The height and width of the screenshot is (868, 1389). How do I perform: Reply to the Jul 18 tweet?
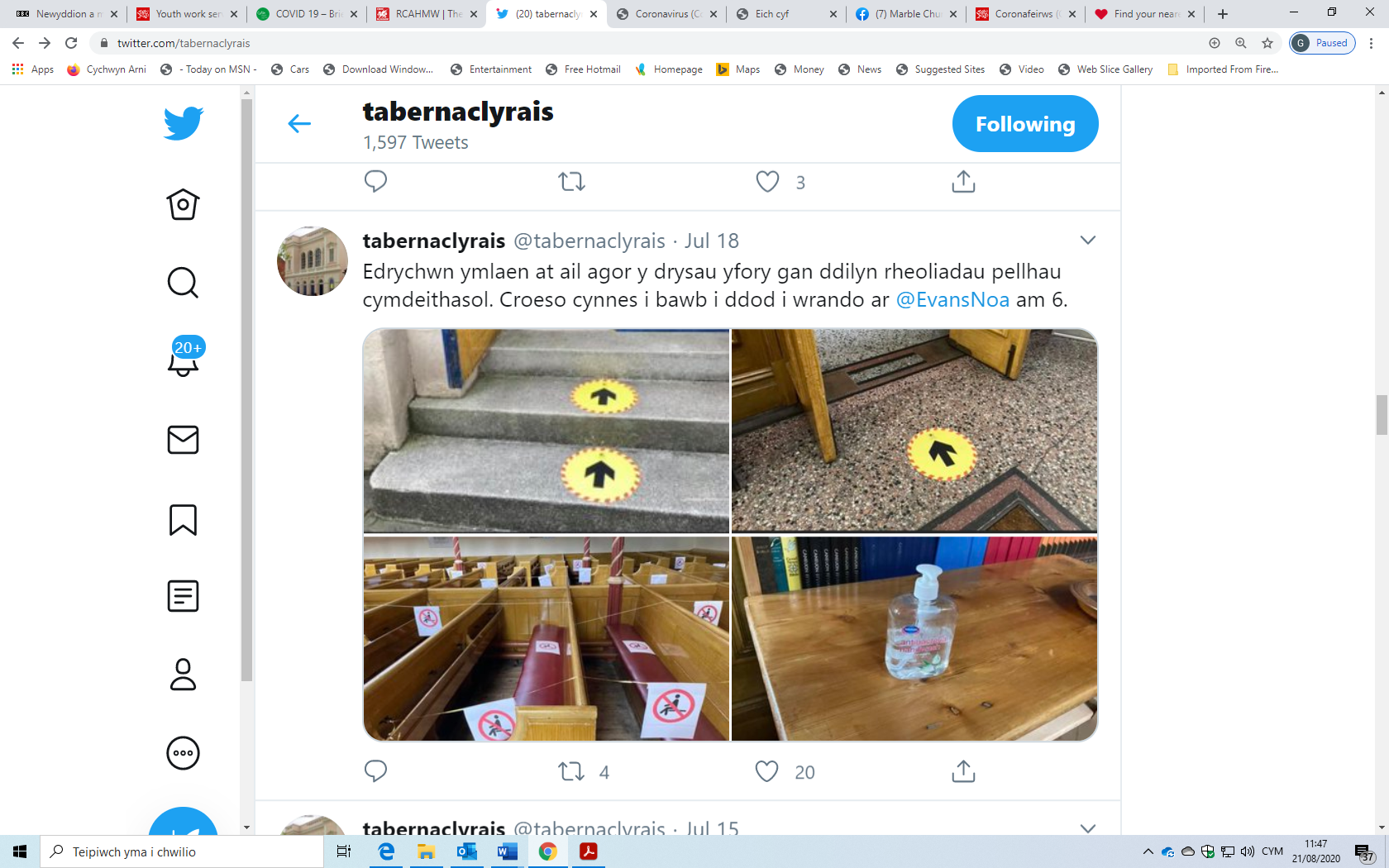[375, 771]
